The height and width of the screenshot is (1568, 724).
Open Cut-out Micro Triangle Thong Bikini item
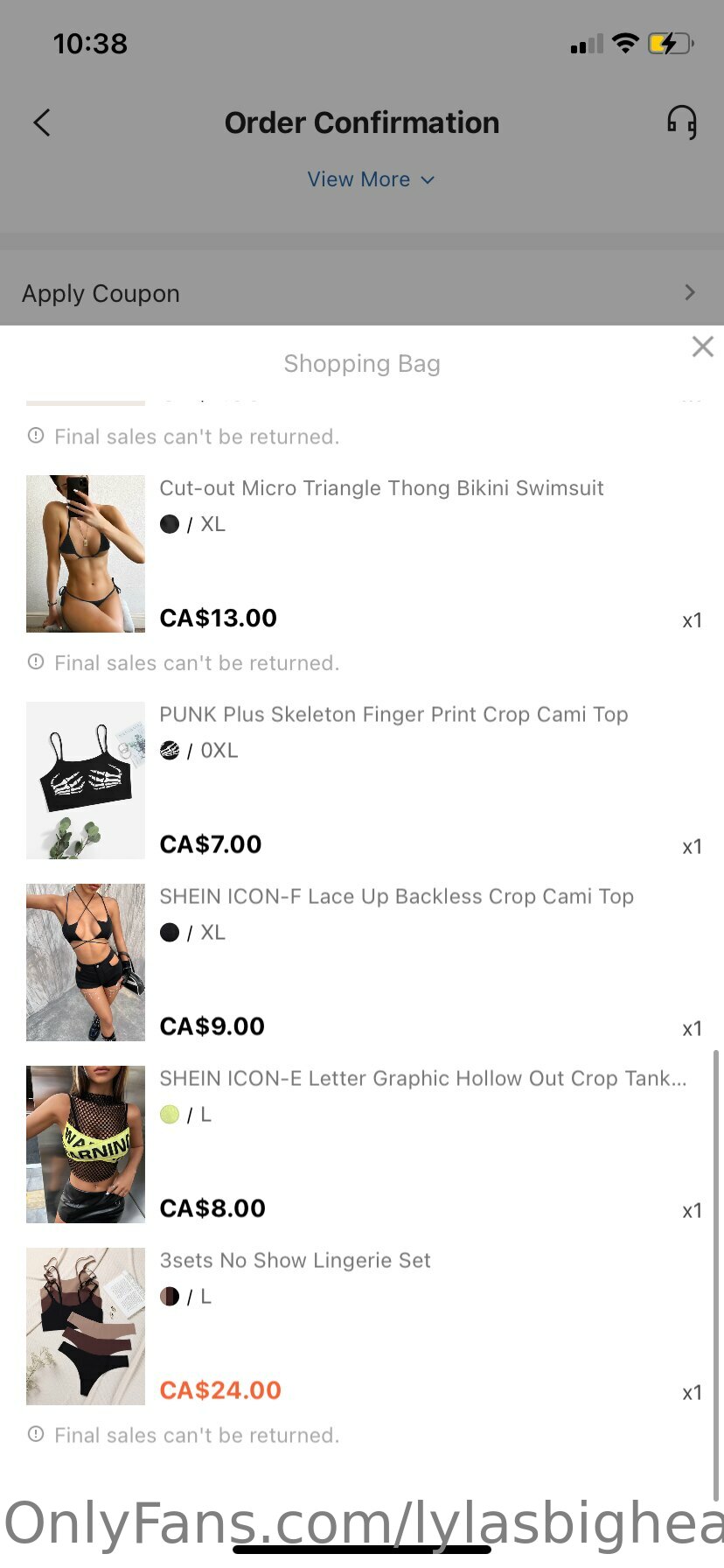(x=381, y=488)
